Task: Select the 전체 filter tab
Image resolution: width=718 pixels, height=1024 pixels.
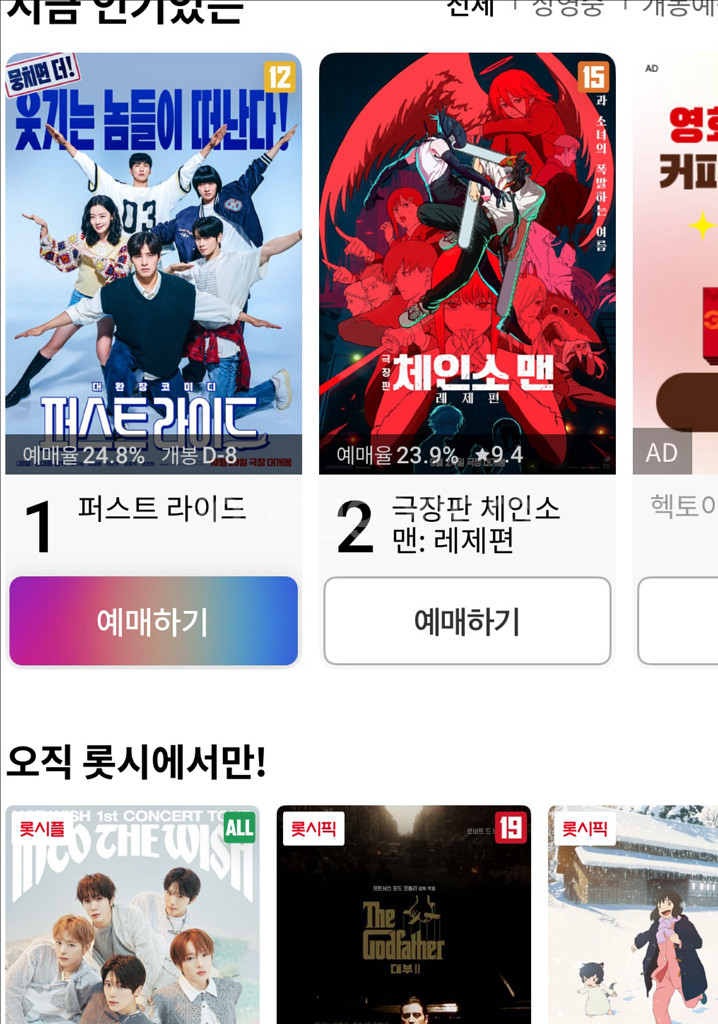Action: (x=470, y=8)
